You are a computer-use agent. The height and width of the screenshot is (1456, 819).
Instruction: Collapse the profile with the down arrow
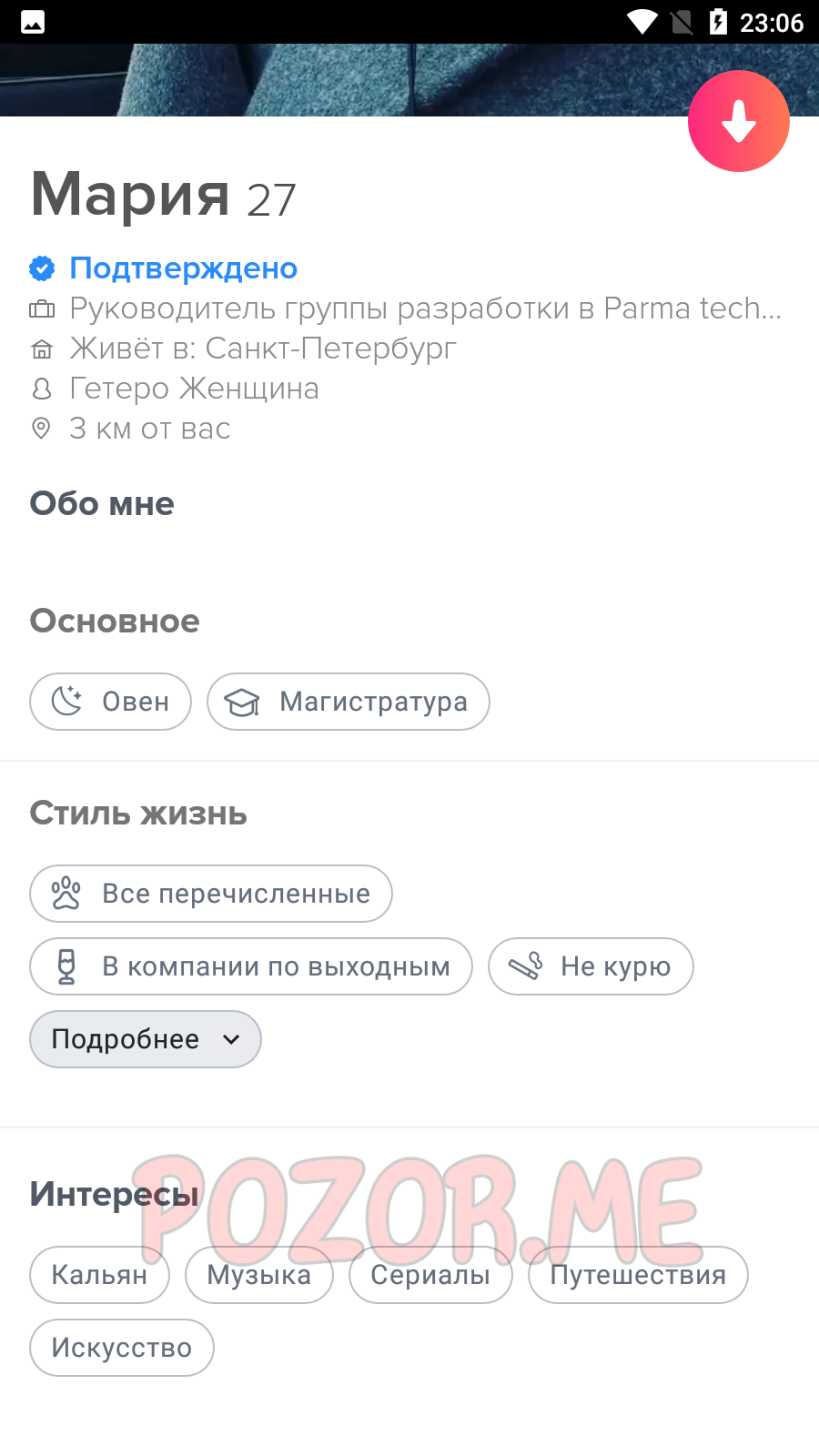(739, 121)
